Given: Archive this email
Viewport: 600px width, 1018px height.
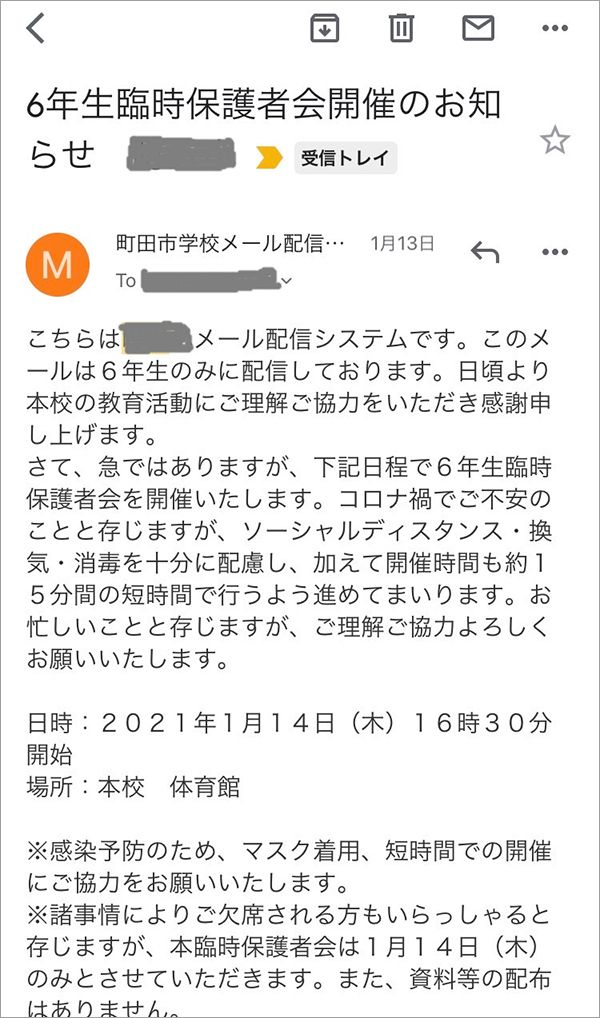Looking at the screenshot, I should click(x=325, y=29).
